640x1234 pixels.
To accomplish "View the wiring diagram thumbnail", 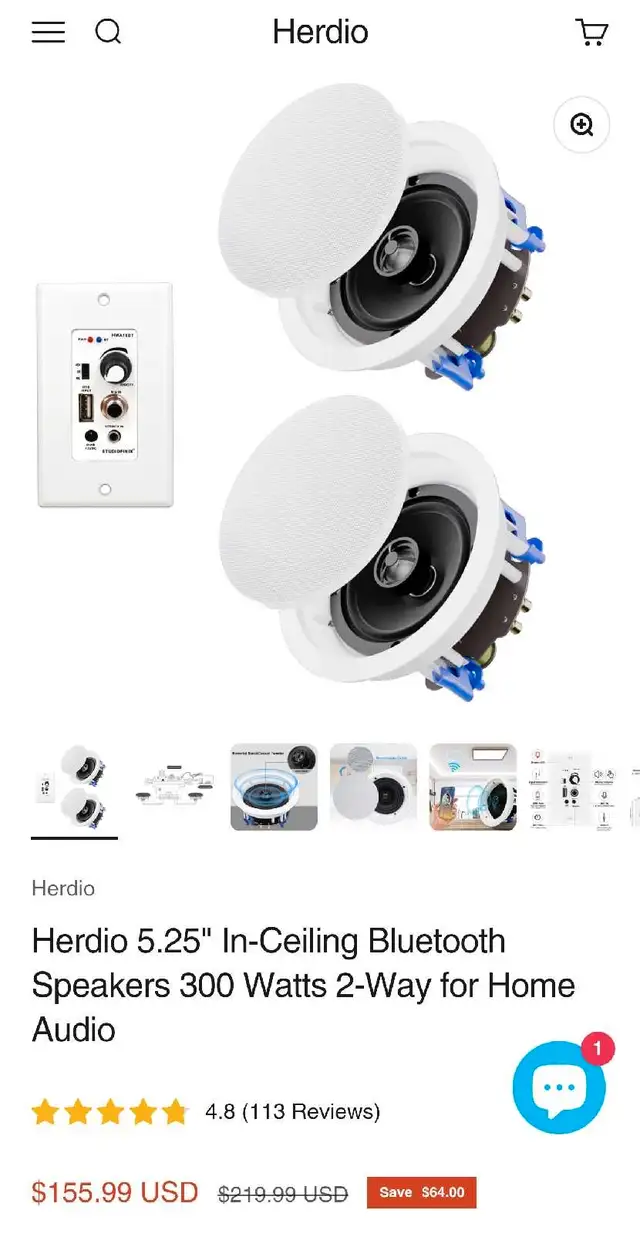I will click(x=174, y=787).
